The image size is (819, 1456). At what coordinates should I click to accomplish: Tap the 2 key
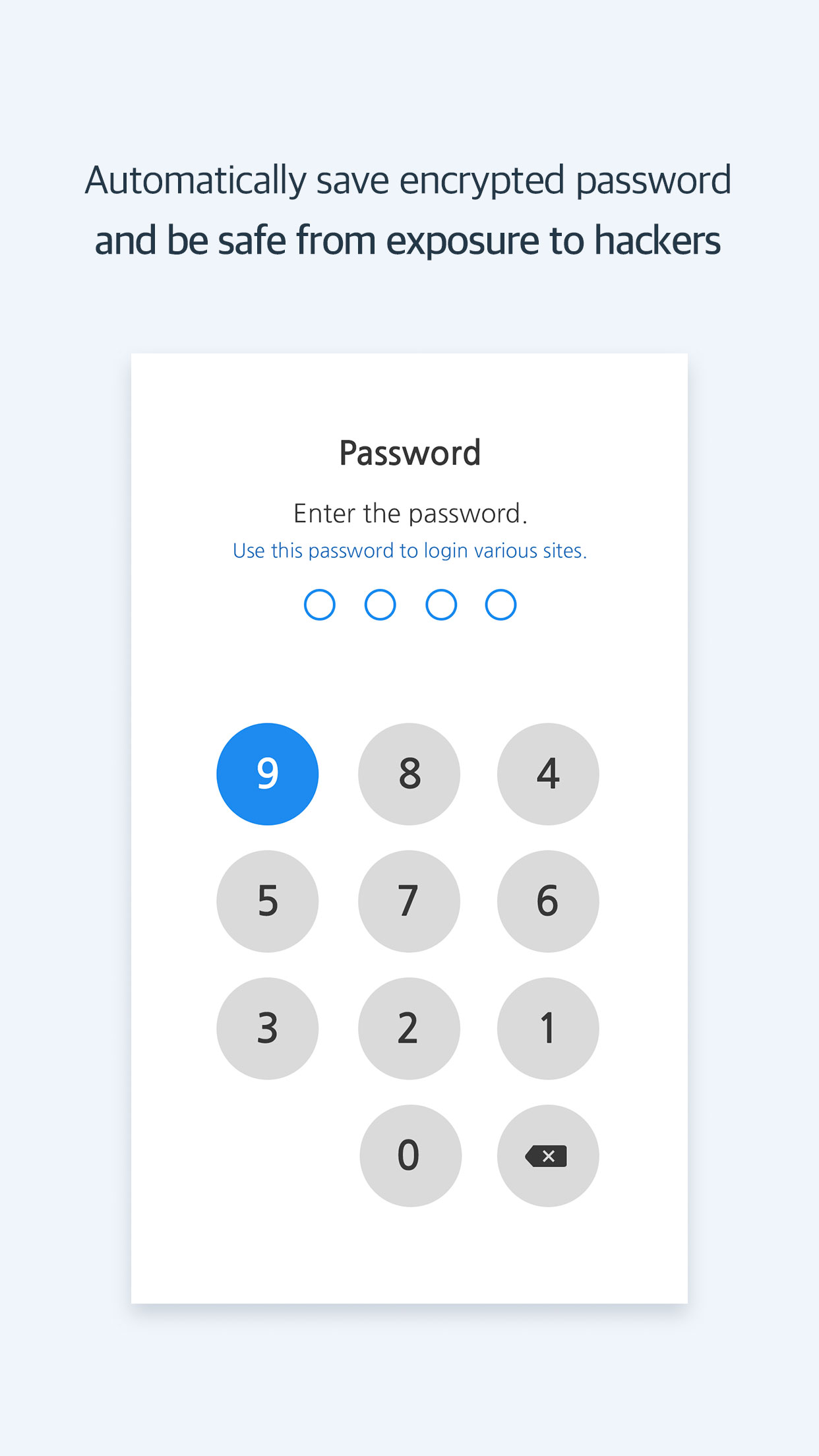pyautogui.click(x=409, y=1027)
